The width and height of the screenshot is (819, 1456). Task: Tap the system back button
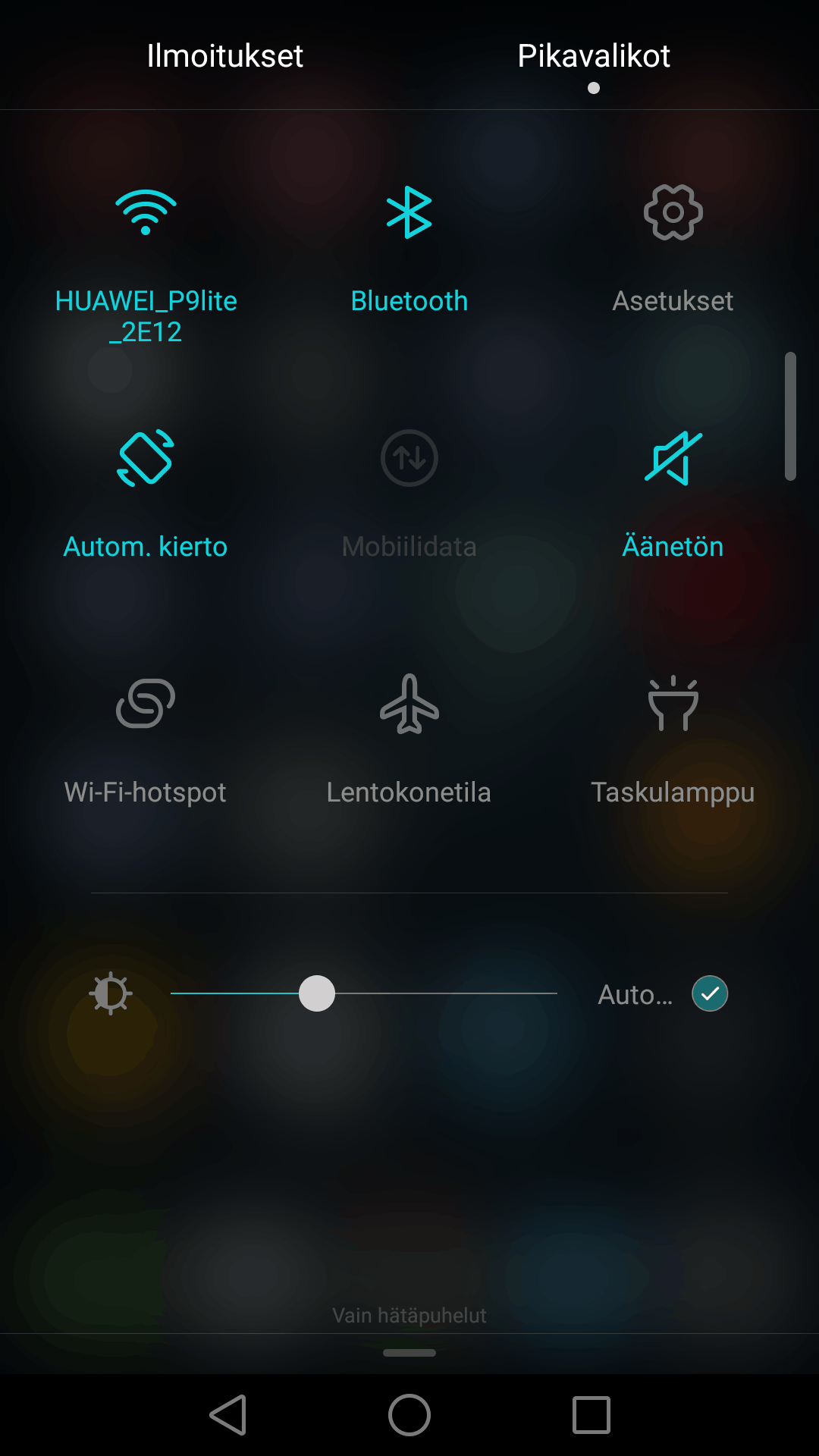click(227, 1415)
